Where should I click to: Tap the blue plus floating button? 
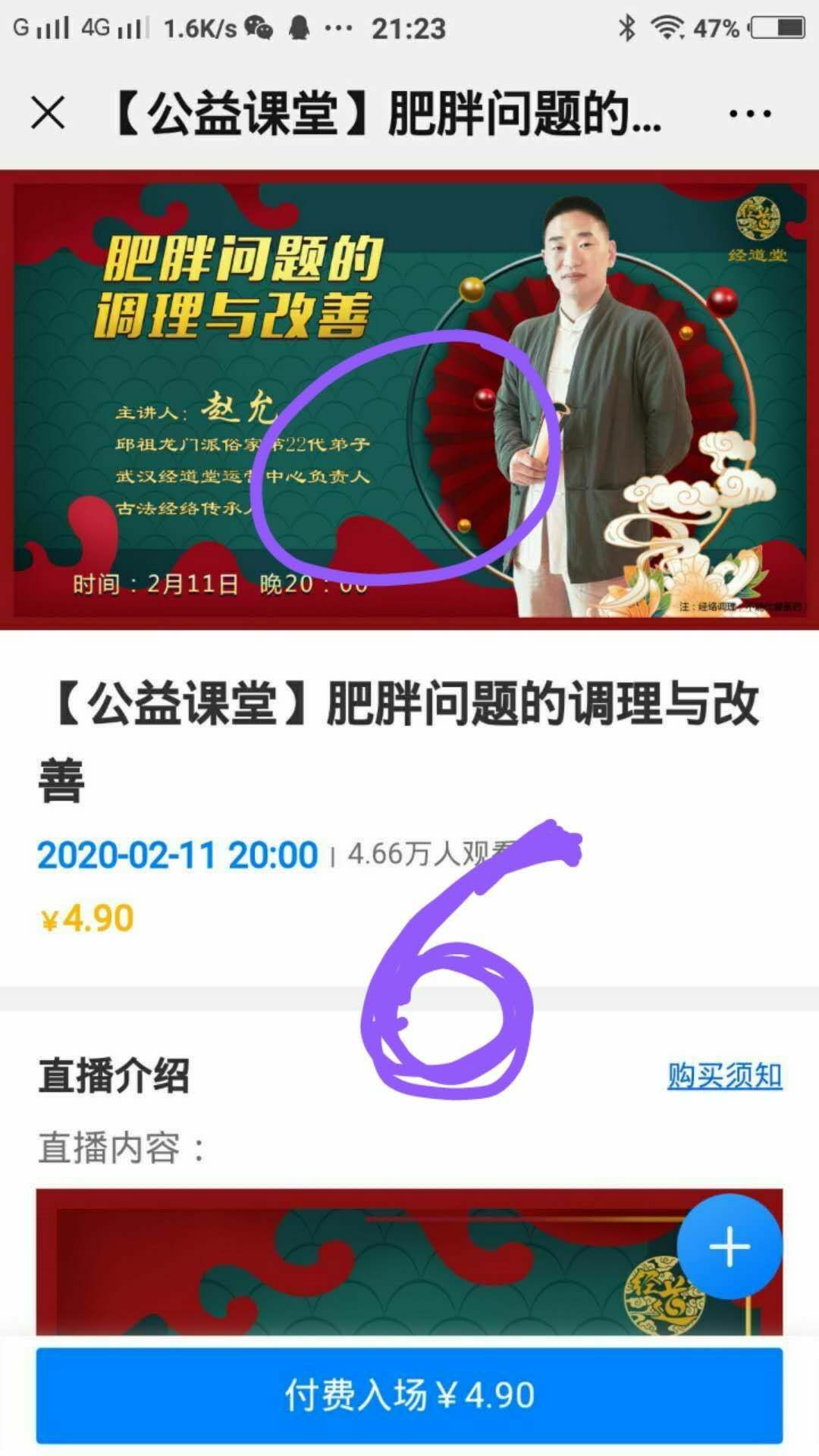(x=729, y=1246)
